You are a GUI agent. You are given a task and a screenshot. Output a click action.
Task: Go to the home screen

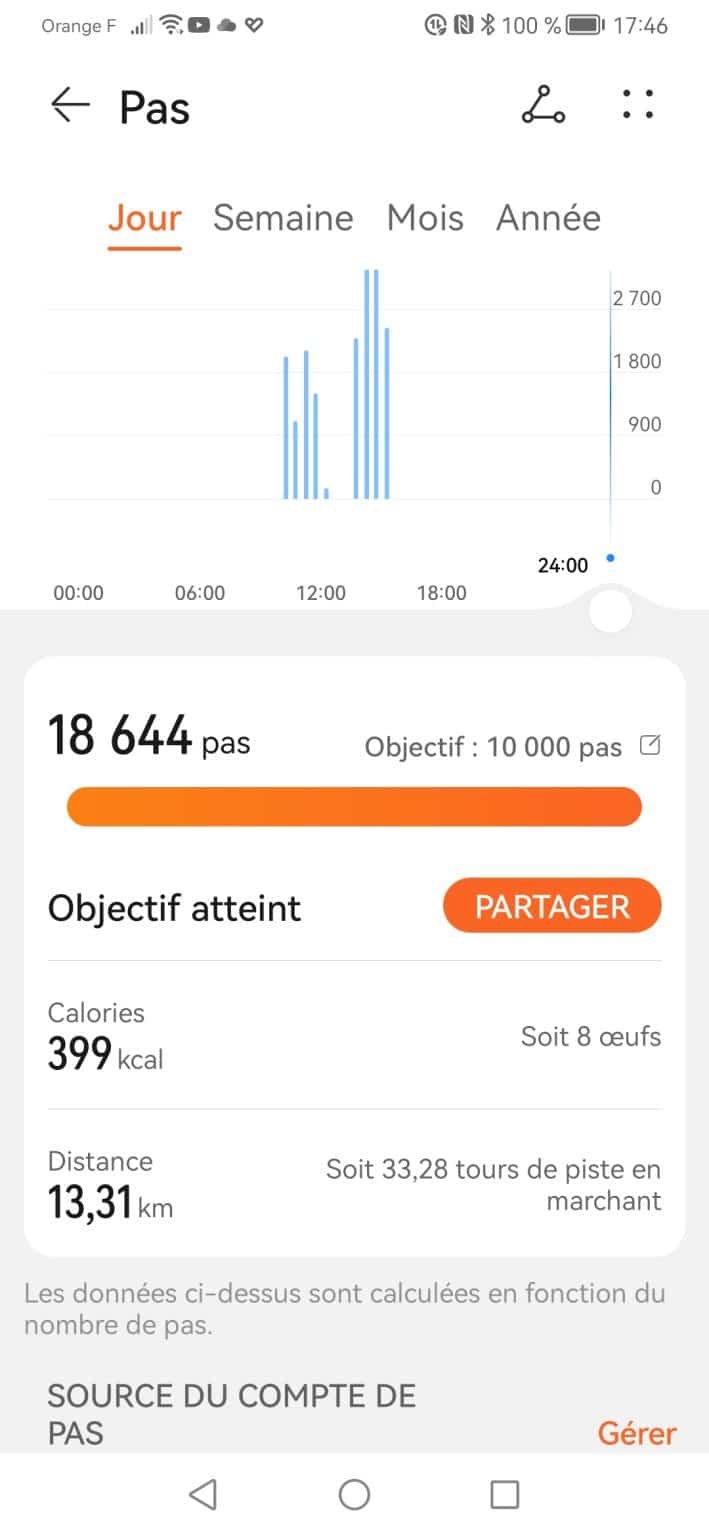coord(354,1494)
